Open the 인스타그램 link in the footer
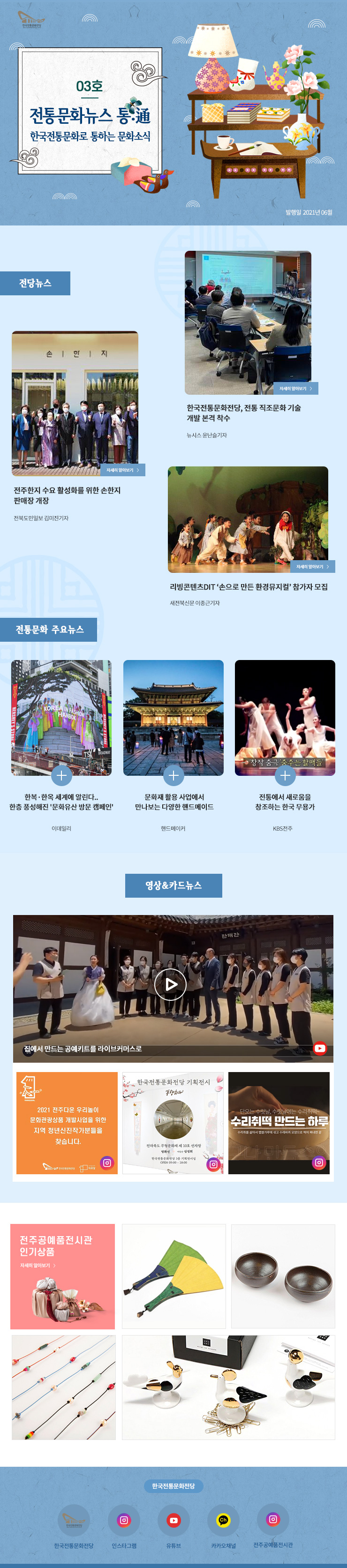 [124, 1520]
